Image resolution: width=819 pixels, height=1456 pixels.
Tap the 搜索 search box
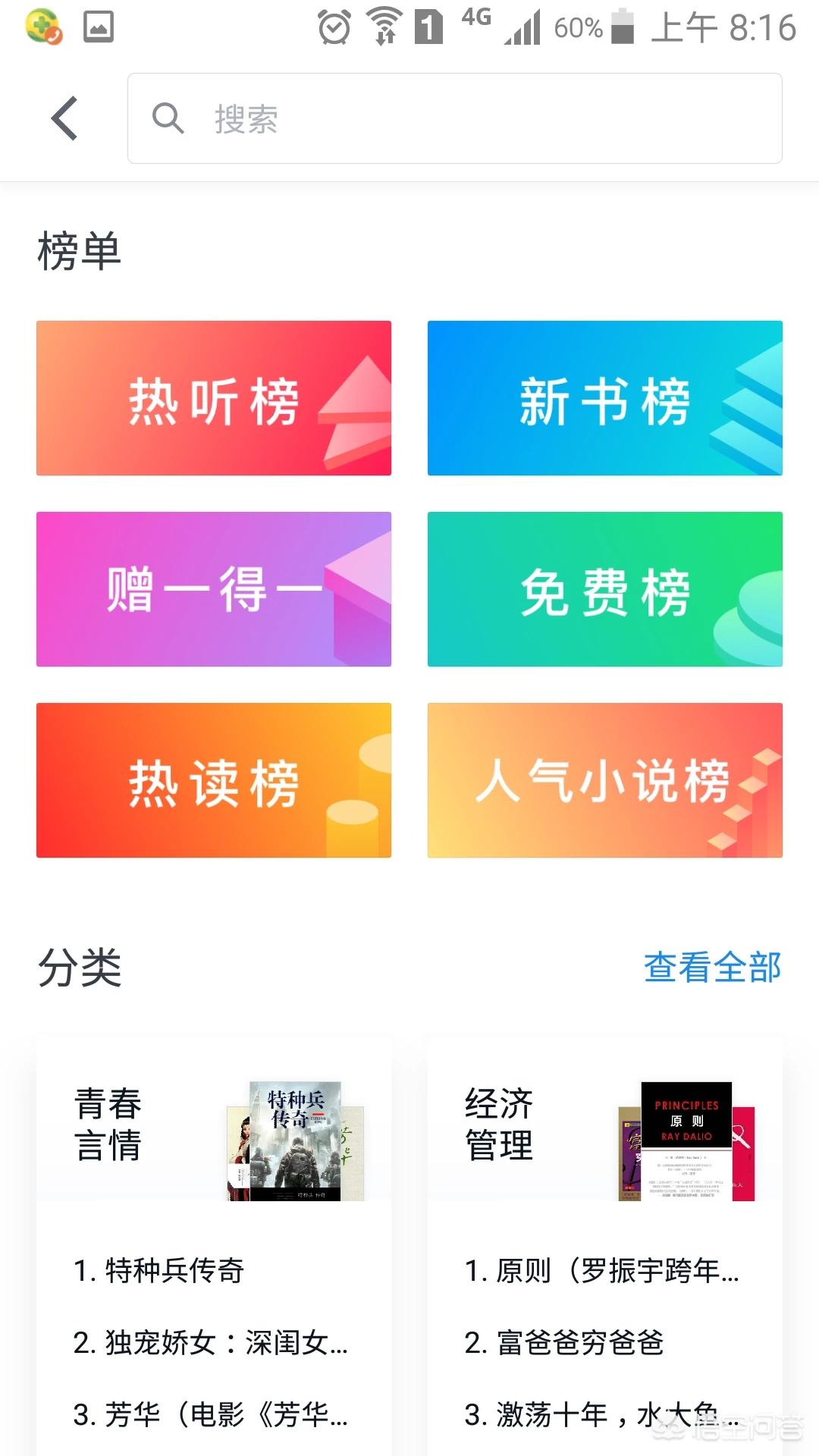tap(455, 118)
